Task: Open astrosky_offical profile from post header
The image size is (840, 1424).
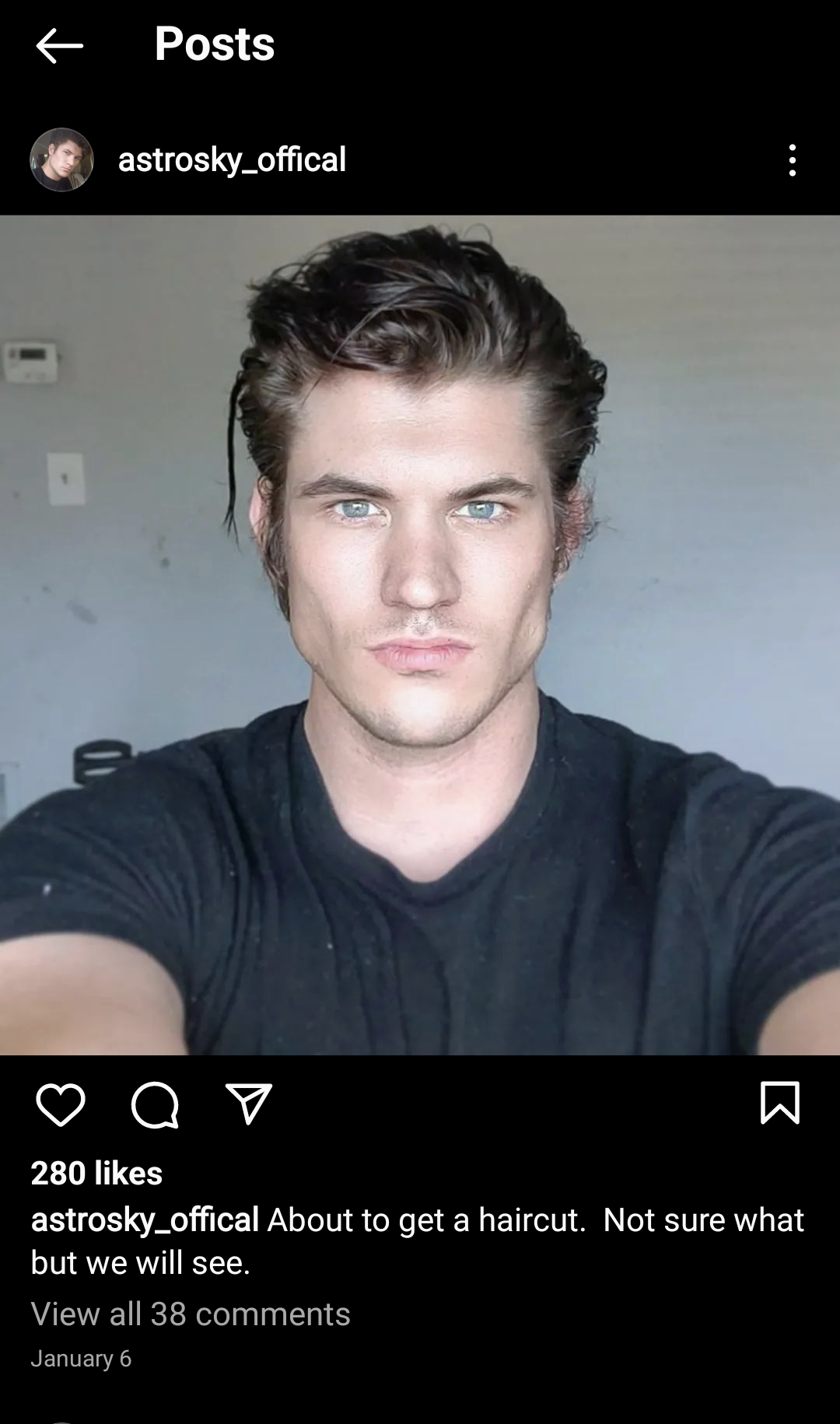Action: tap(232, 160)
